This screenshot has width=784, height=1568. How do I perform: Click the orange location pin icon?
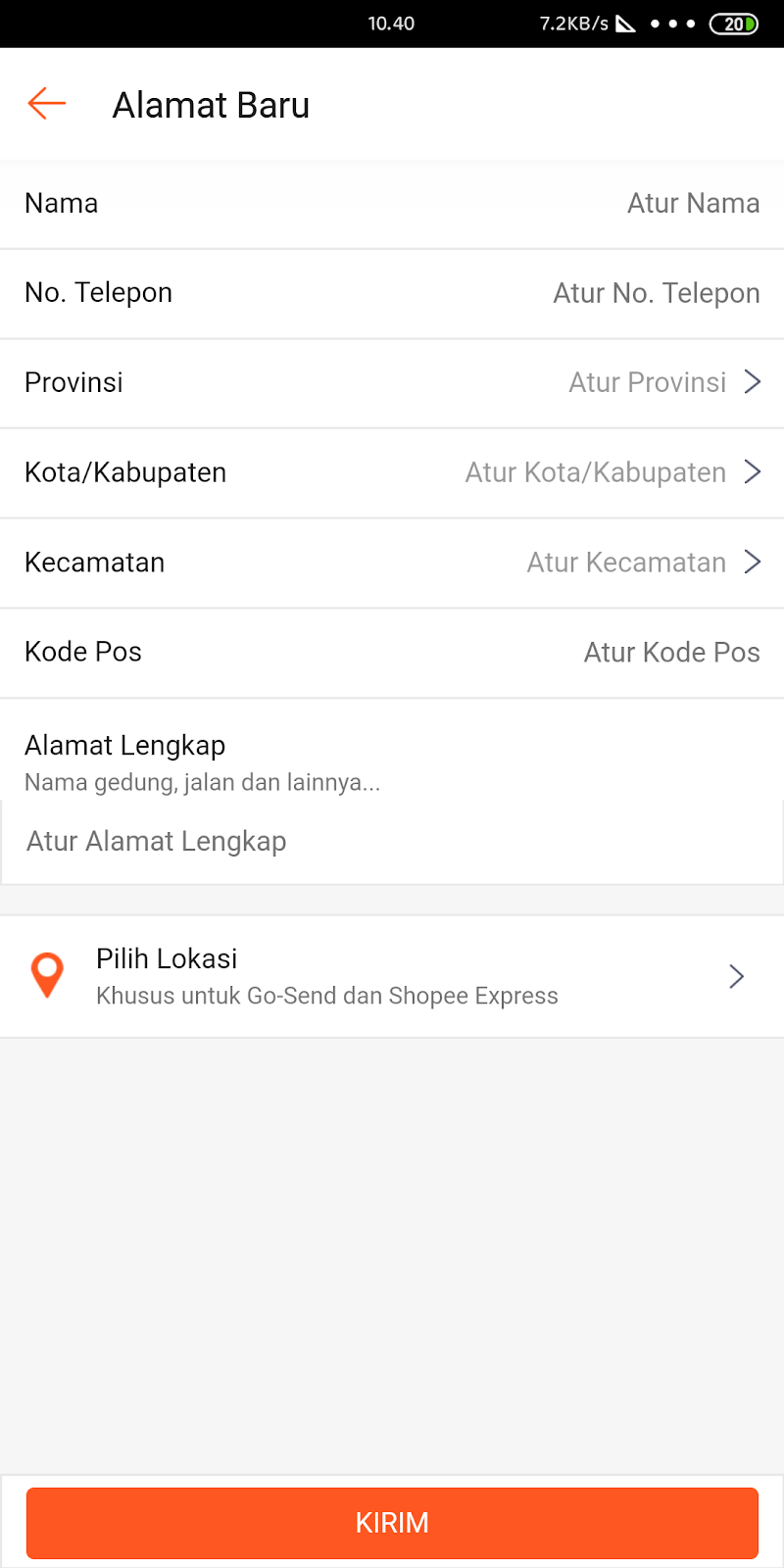[x=48, y=975]
